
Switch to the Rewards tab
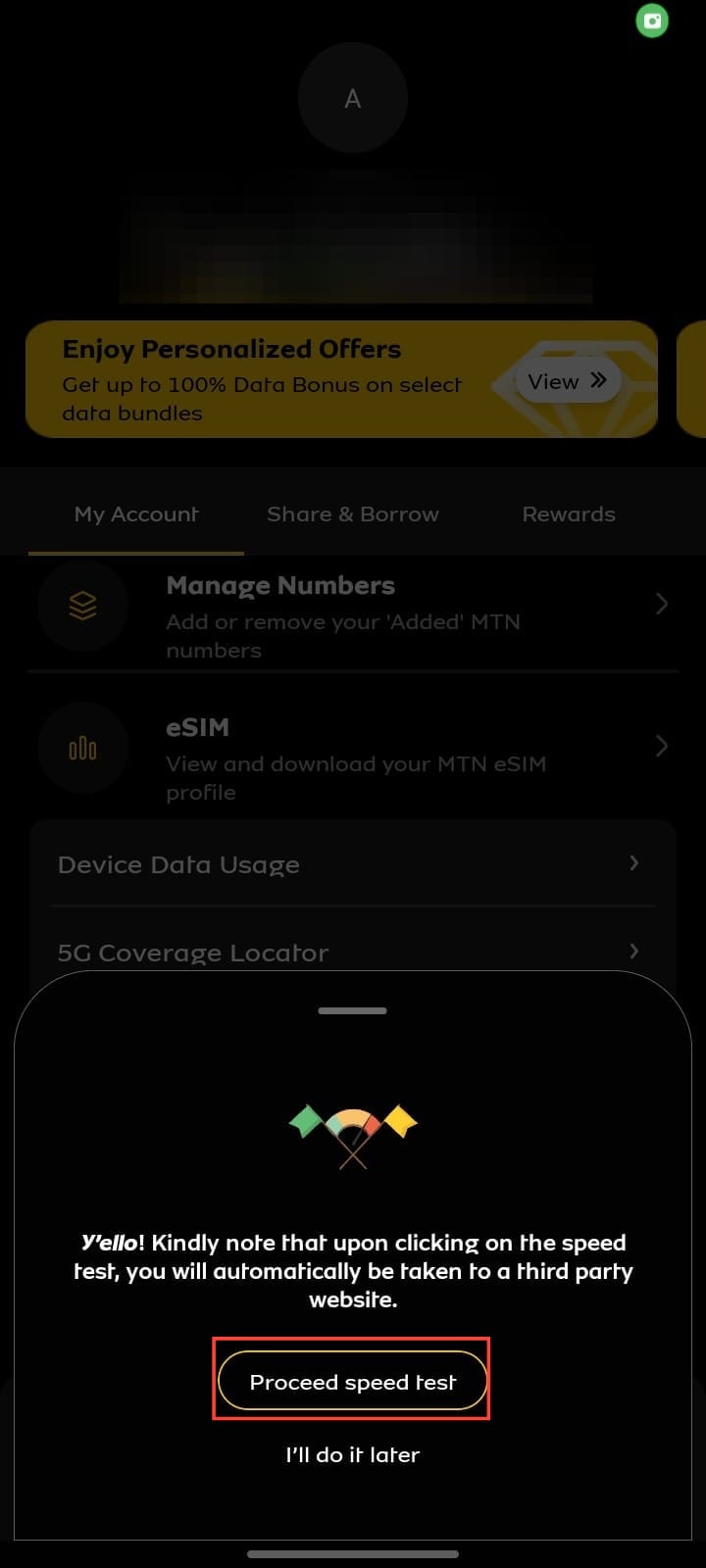(x=569, y=514)
